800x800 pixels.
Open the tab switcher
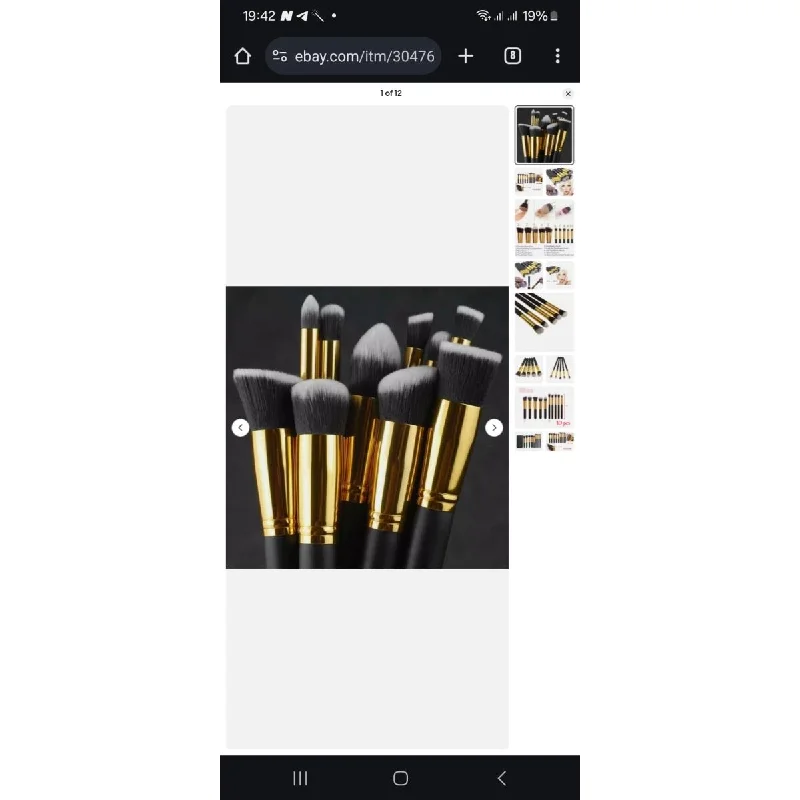[512, 56]
